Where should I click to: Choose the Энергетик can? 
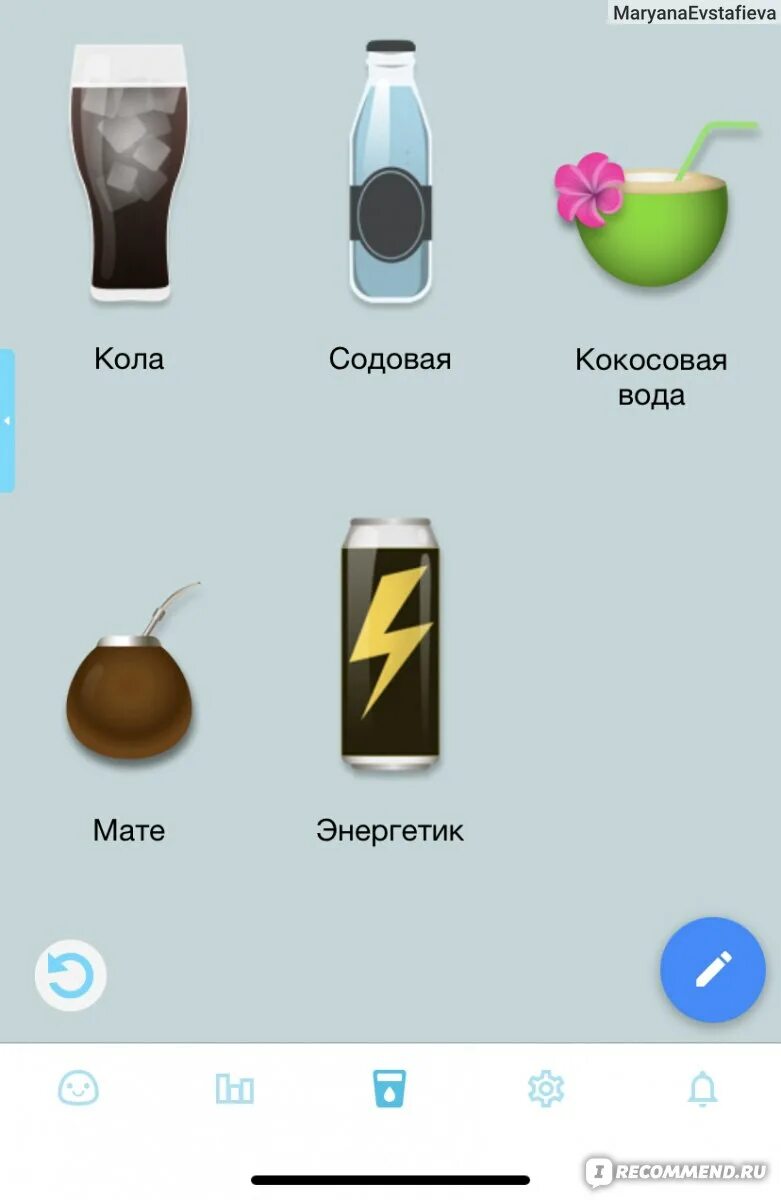pos(390,645)
